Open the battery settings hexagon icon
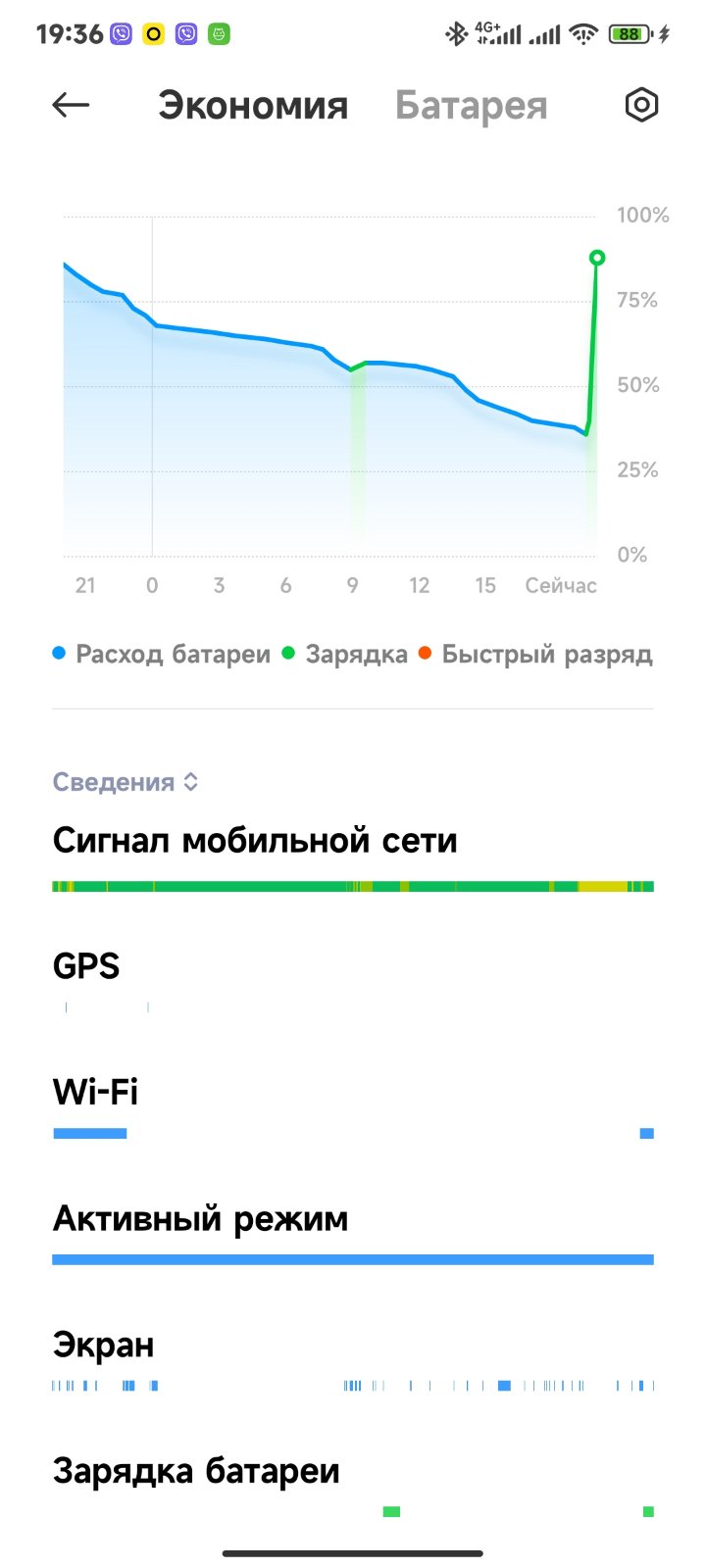 [641, 105]
